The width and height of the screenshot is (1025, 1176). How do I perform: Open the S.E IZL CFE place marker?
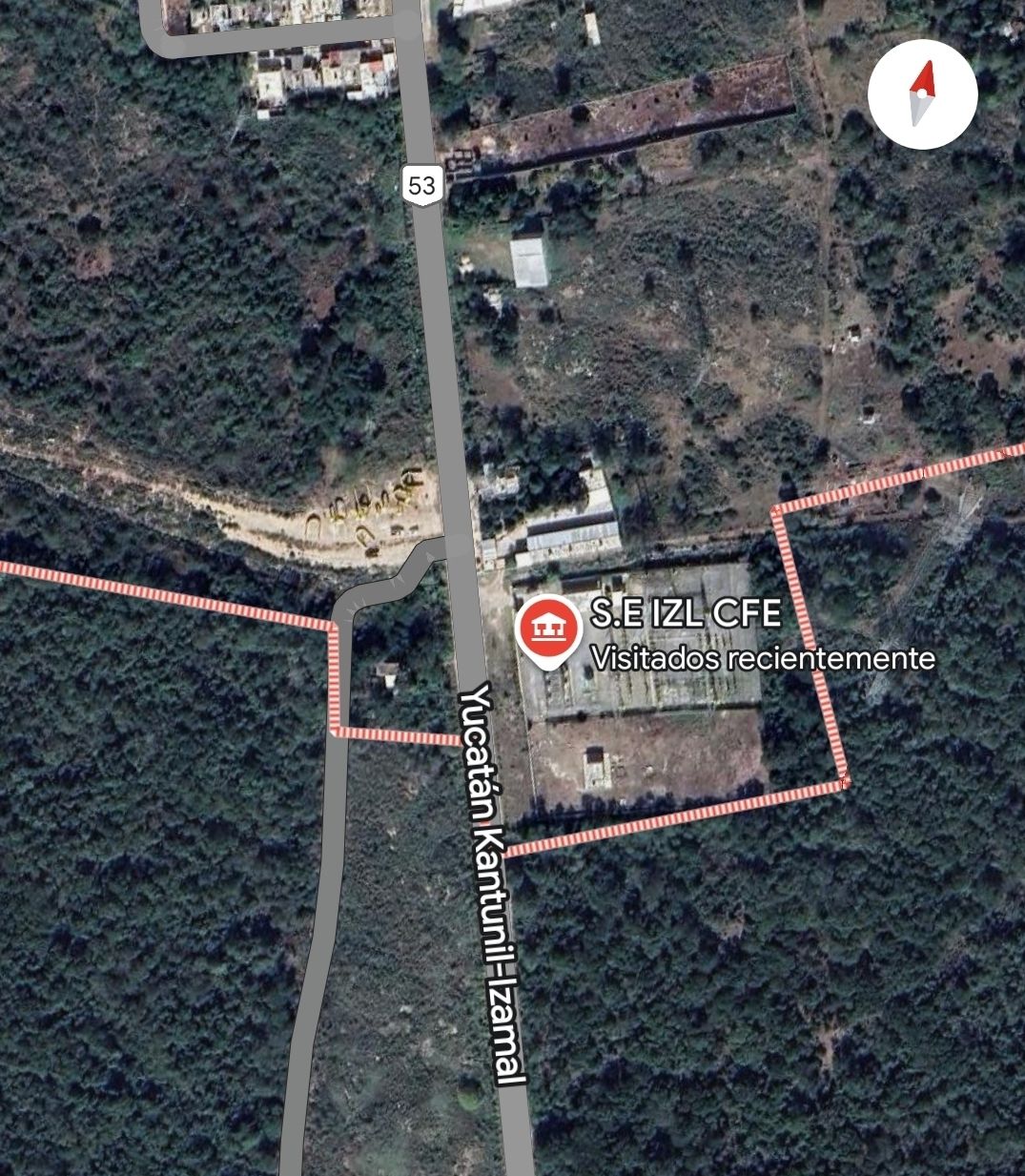pyautogui.click(x=548, y=629)
